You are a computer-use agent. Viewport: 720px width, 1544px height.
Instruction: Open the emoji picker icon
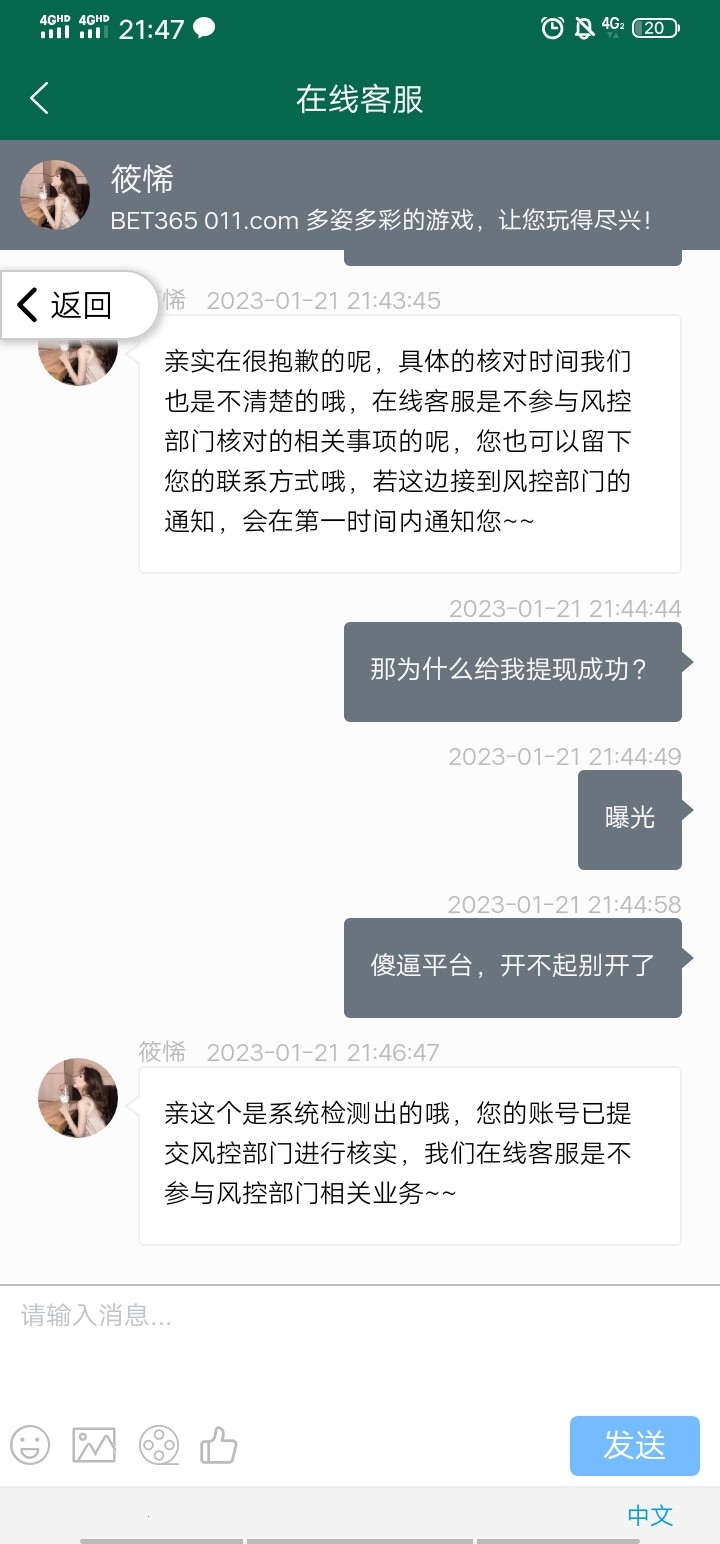[30, 1446]
